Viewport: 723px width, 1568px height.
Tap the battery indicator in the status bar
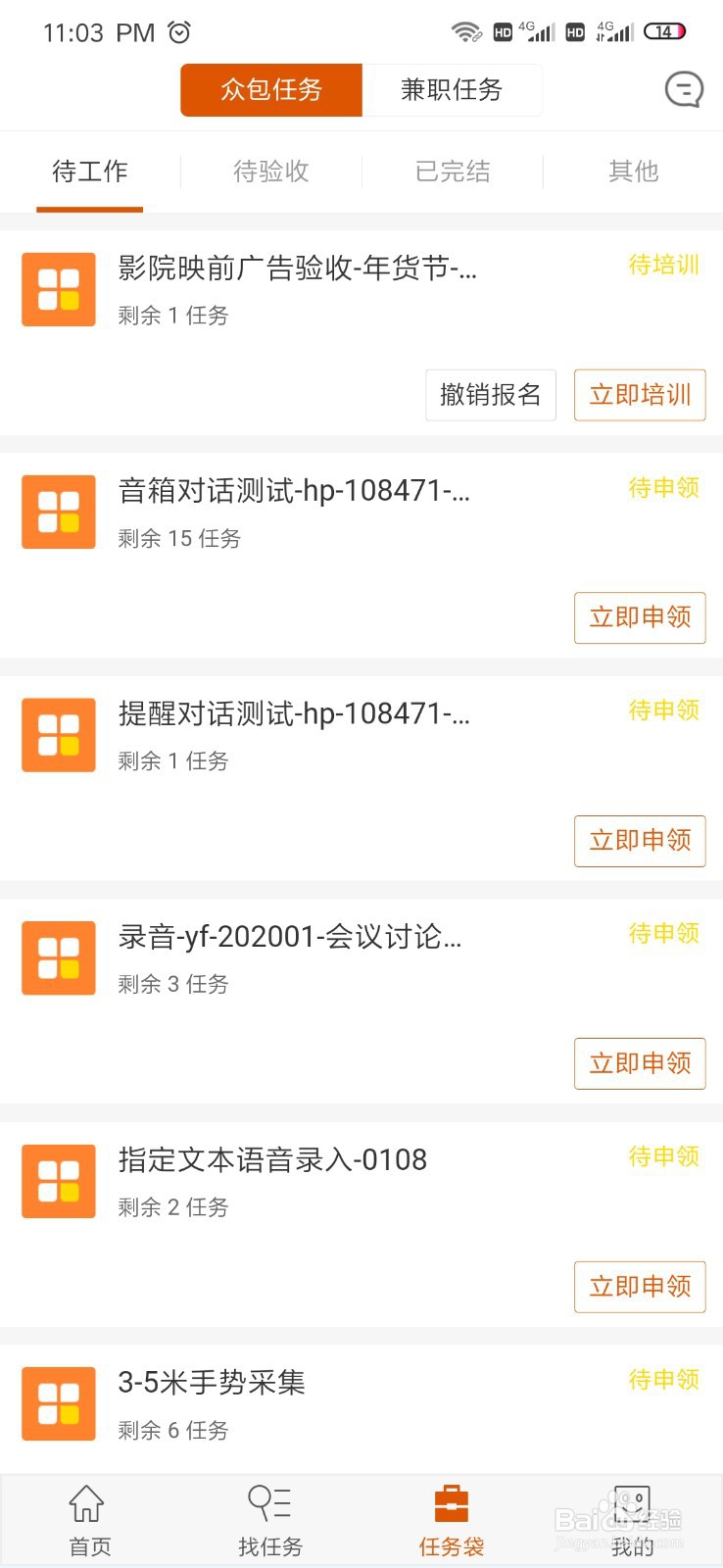(x=665, y=31)
